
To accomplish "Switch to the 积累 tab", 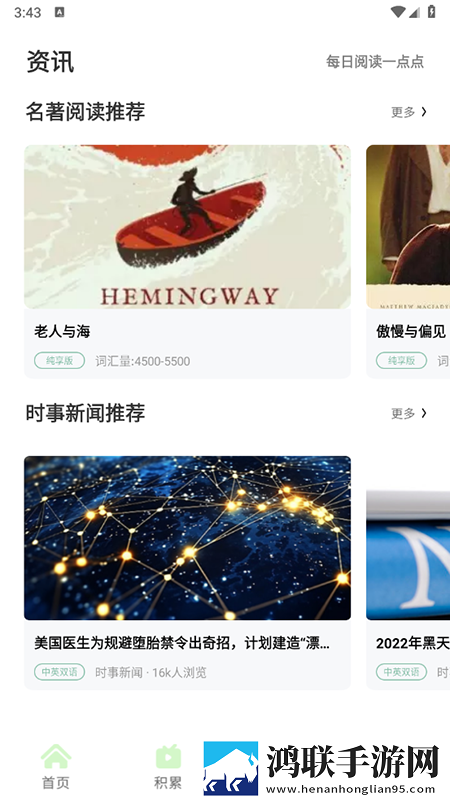I will click(168, 766).
